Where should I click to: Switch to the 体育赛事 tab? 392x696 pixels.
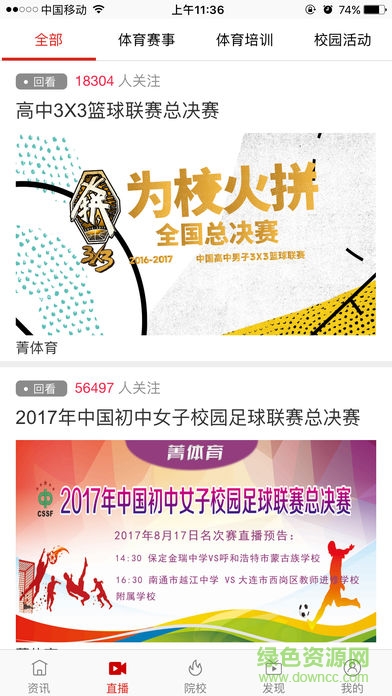pos(147,40)
